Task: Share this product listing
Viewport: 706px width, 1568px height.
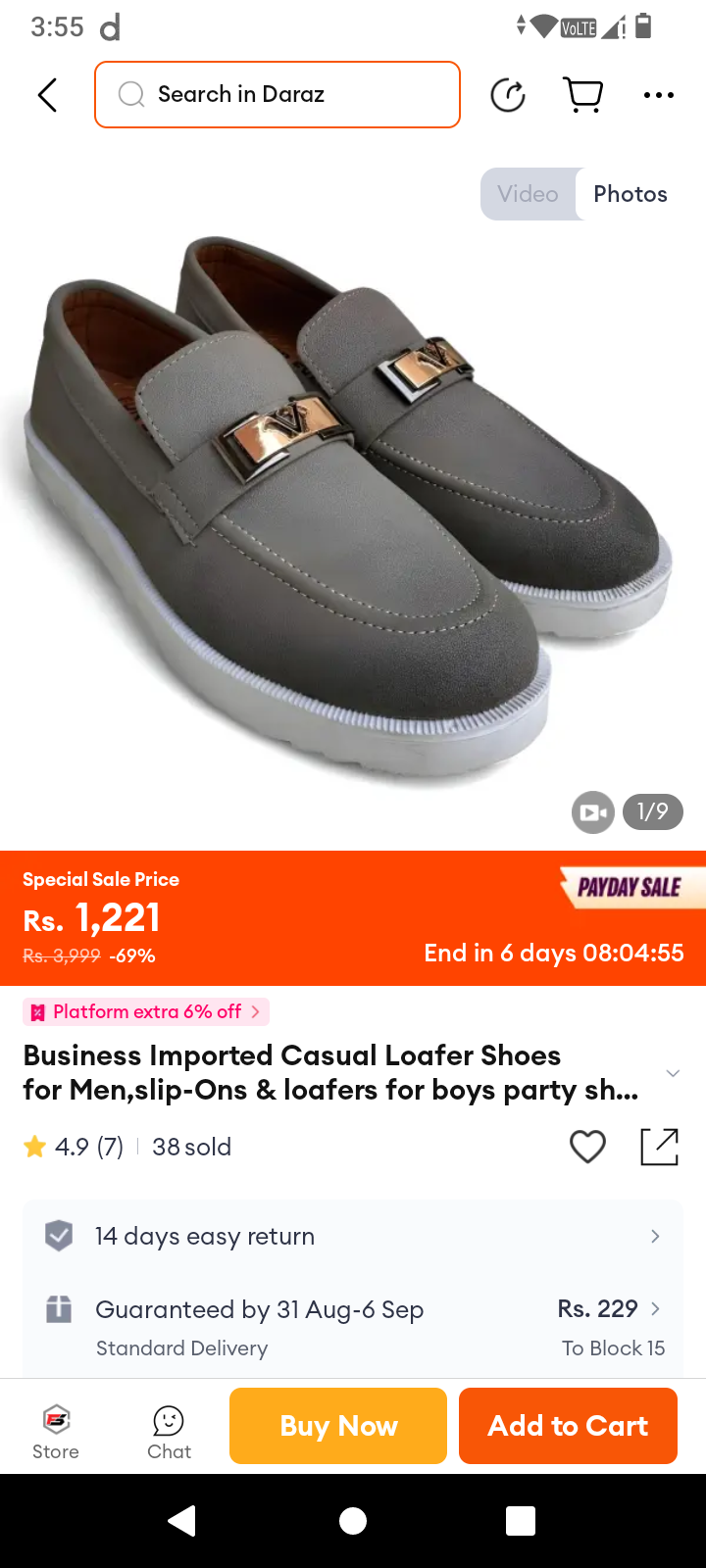Action: (x=659, y=1147)
